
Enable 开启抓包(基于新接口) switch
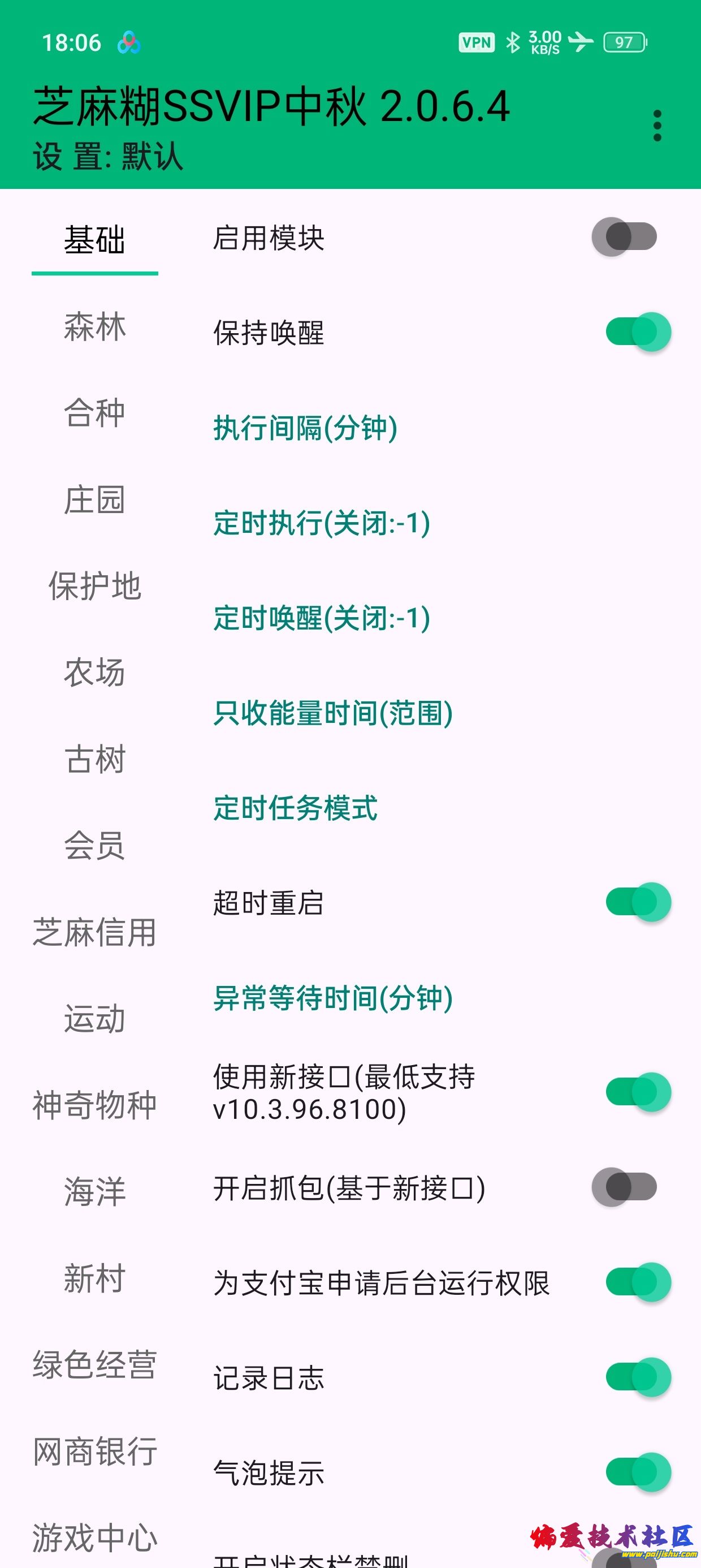coord(624,1187)
